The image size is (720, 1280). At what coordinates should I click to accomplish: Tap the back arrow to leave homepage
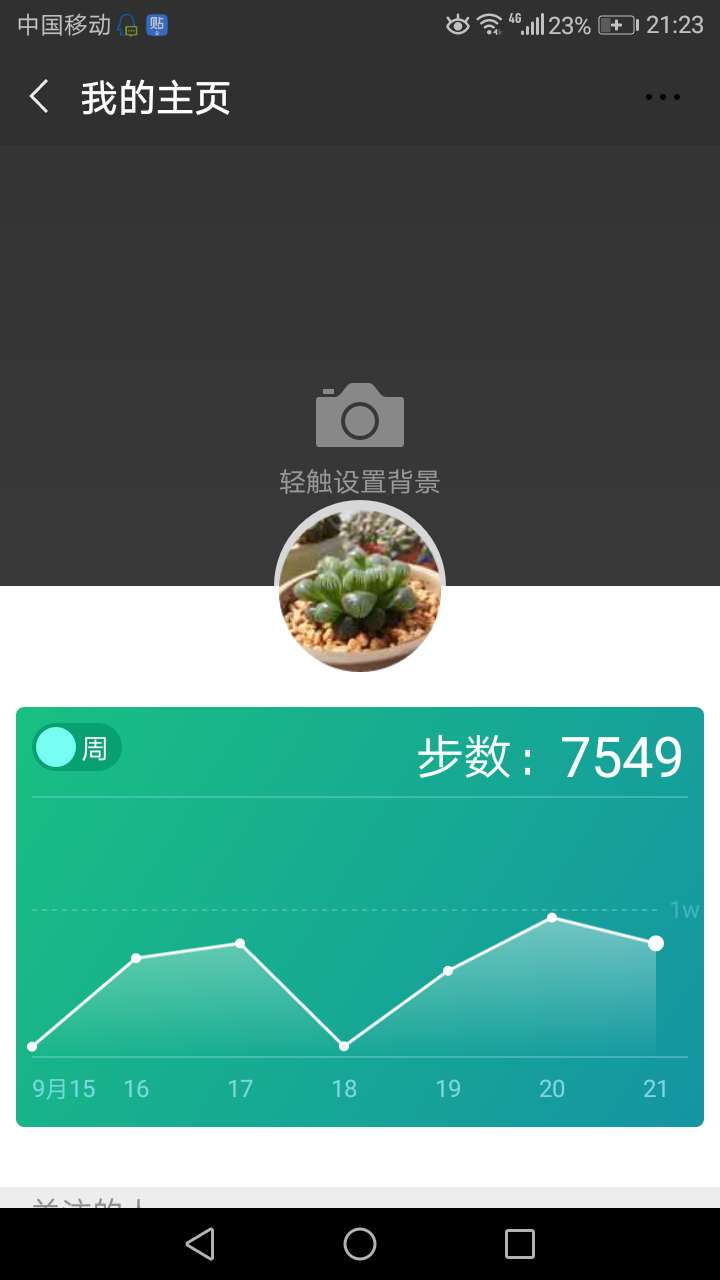pos(38,96)
